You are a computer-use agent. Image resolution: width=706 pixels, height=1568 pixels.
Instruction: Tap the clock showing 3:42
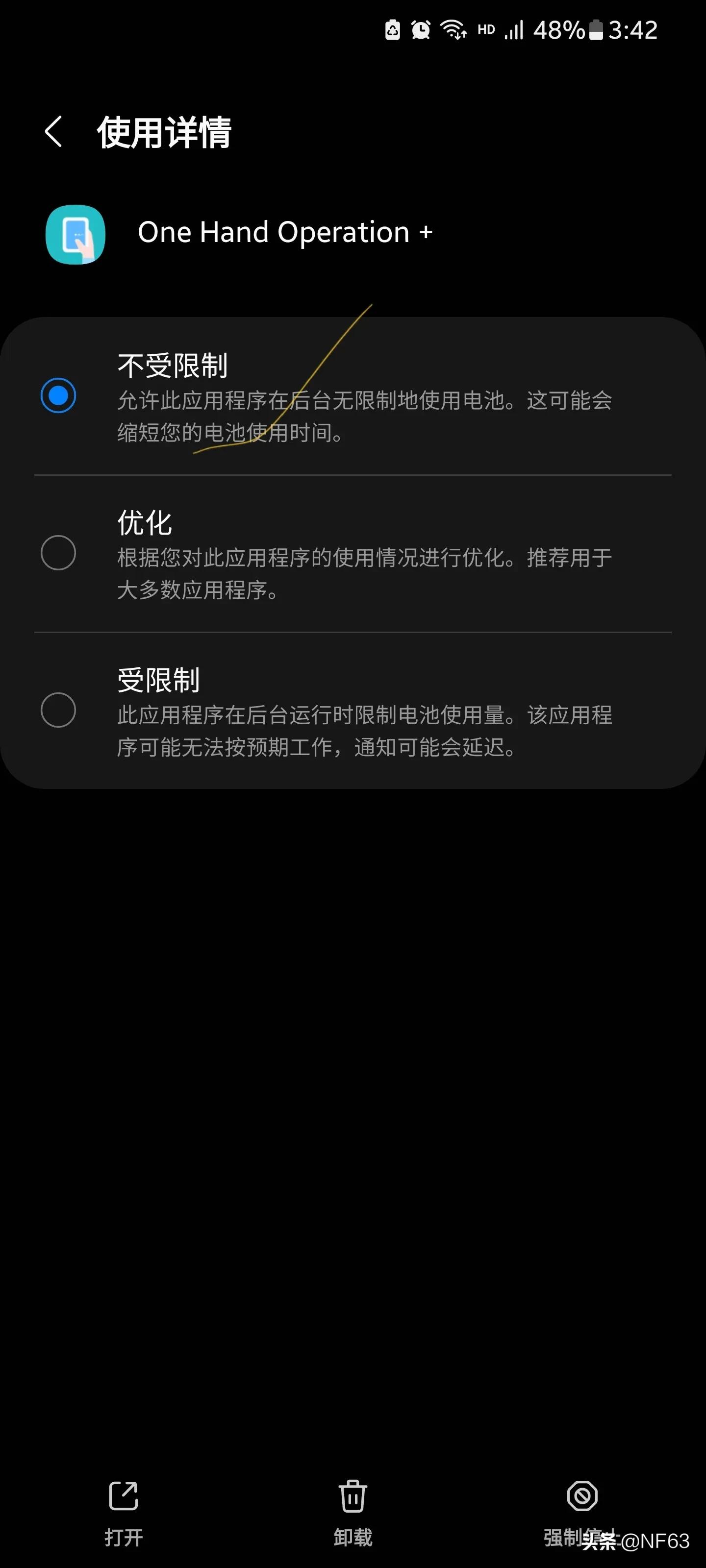pyautogui.click(x=632, y=30)
